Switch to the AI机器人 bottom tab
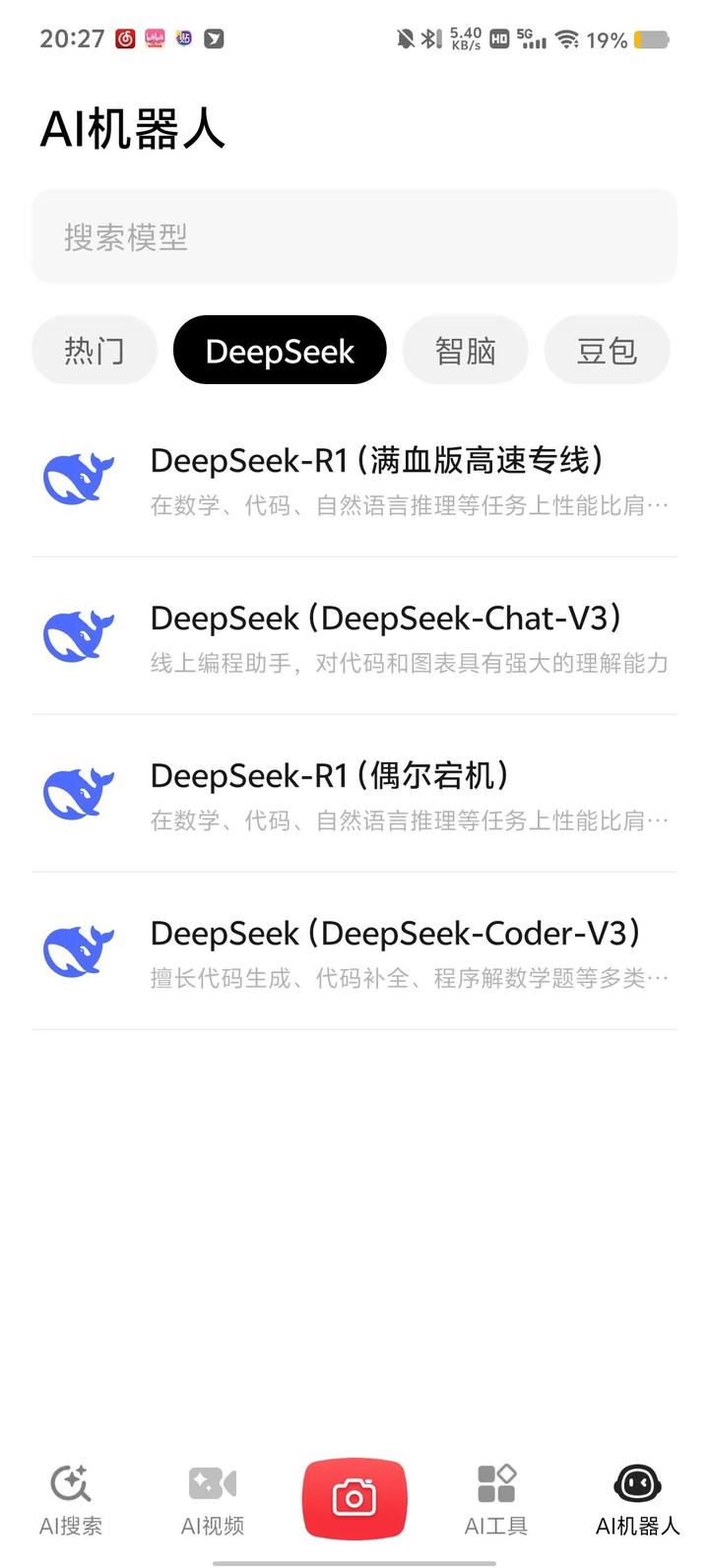709x1568 pixels. point(636,1497)
